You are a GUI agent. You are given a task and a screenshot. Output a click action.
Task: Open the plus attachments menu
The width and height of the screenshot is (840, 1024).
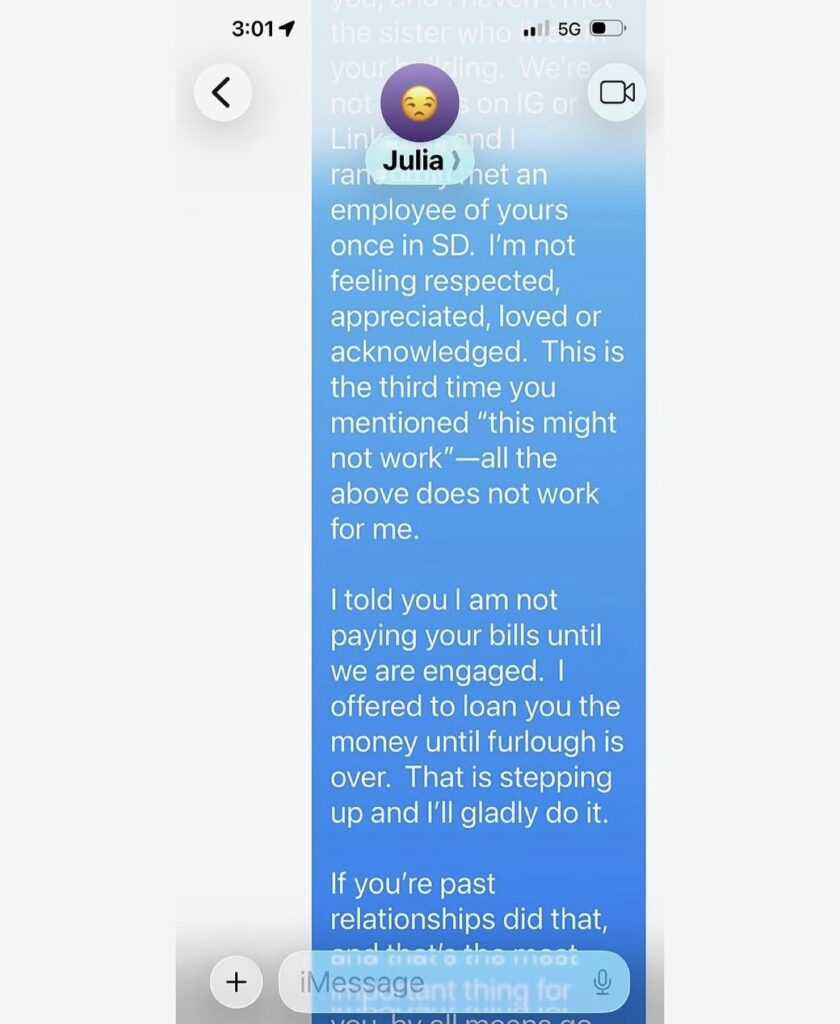coord(236,982)
